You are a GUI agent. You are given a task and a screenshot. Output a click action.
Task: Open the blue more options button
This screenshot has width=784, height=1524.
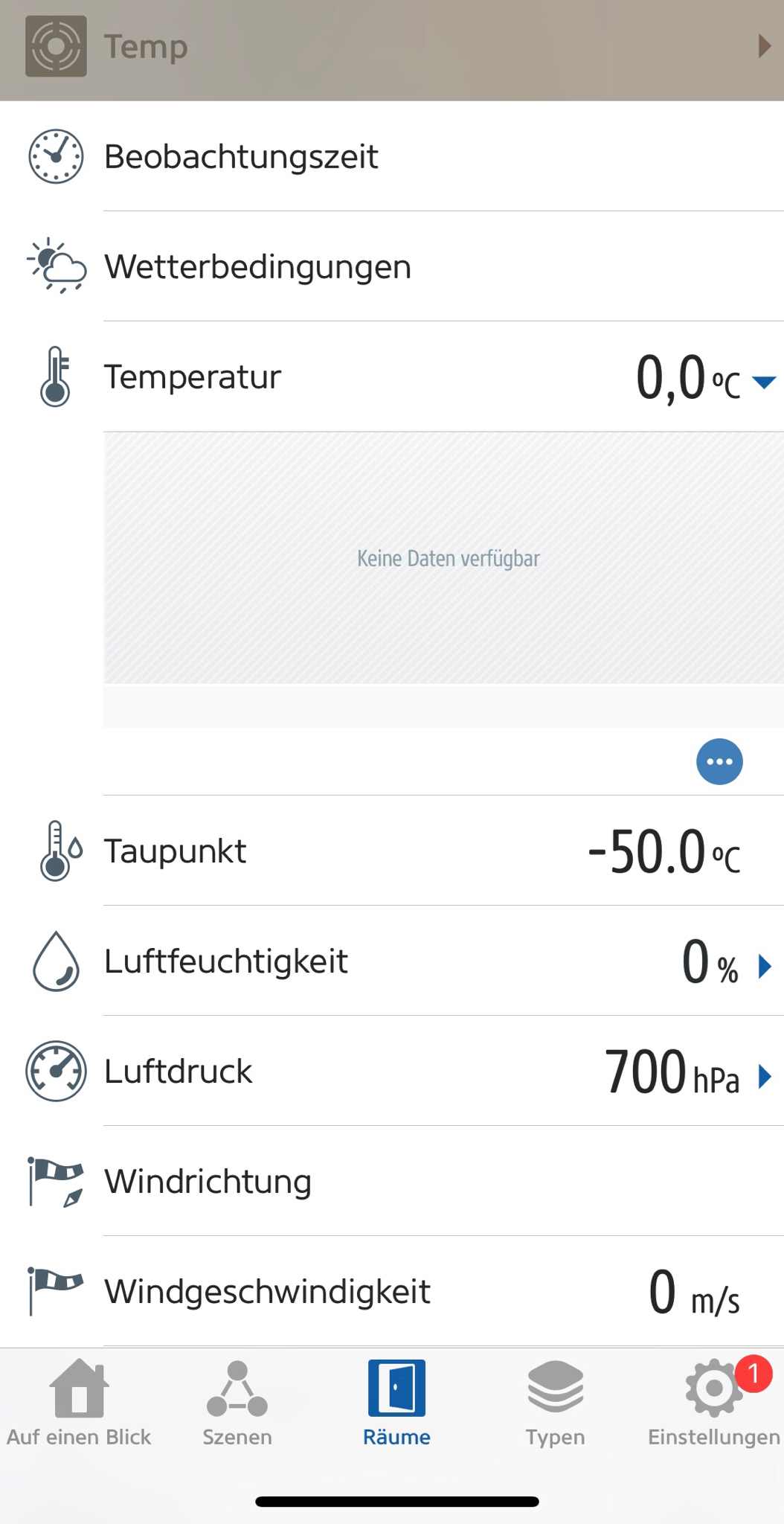click(x=719, y=761)
